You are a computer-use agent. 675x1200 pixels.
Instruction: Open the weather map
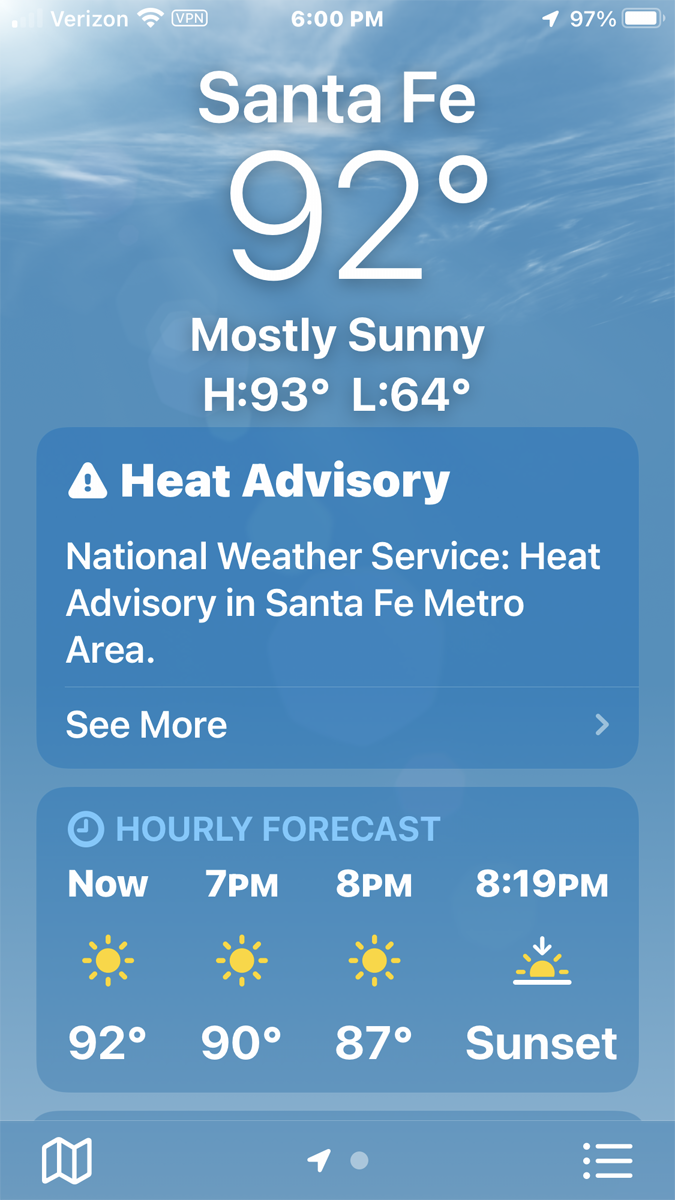pyautogui.click(x=67, y=1160)
